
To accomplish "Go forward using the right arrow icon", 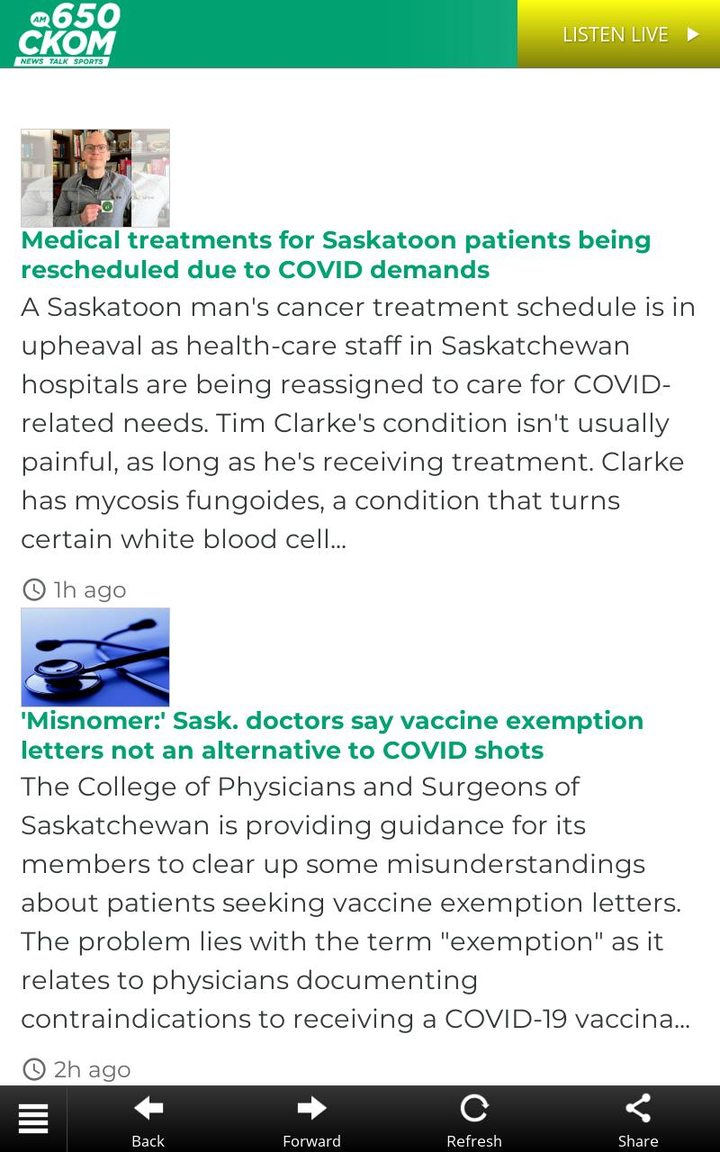I will (311, 1108).
